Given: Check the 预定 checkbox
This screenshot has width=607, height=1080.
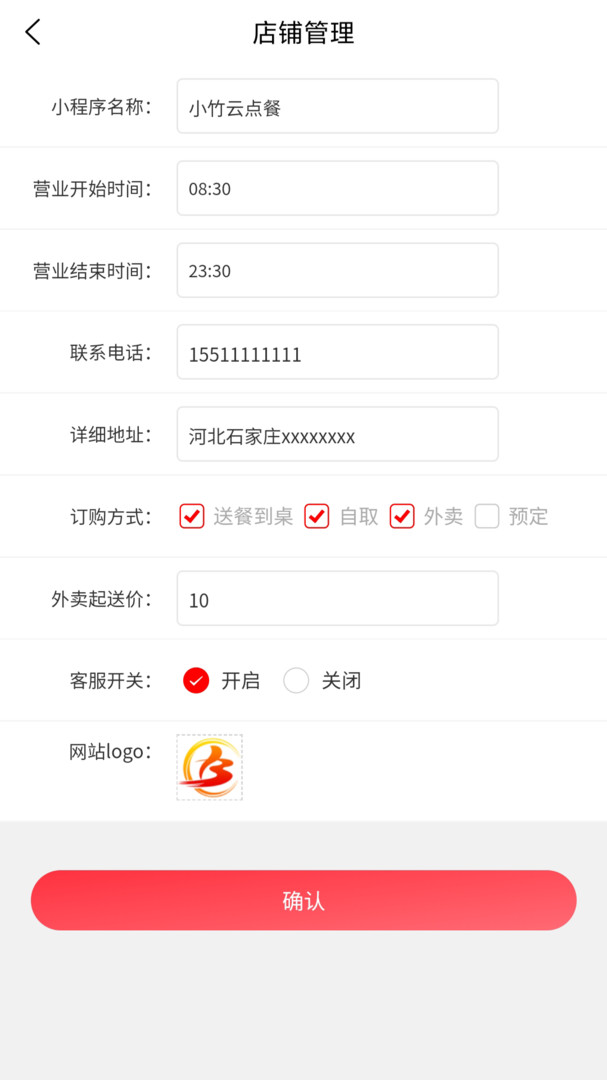Looking at the screenshot, I should [x=486, y=516].
